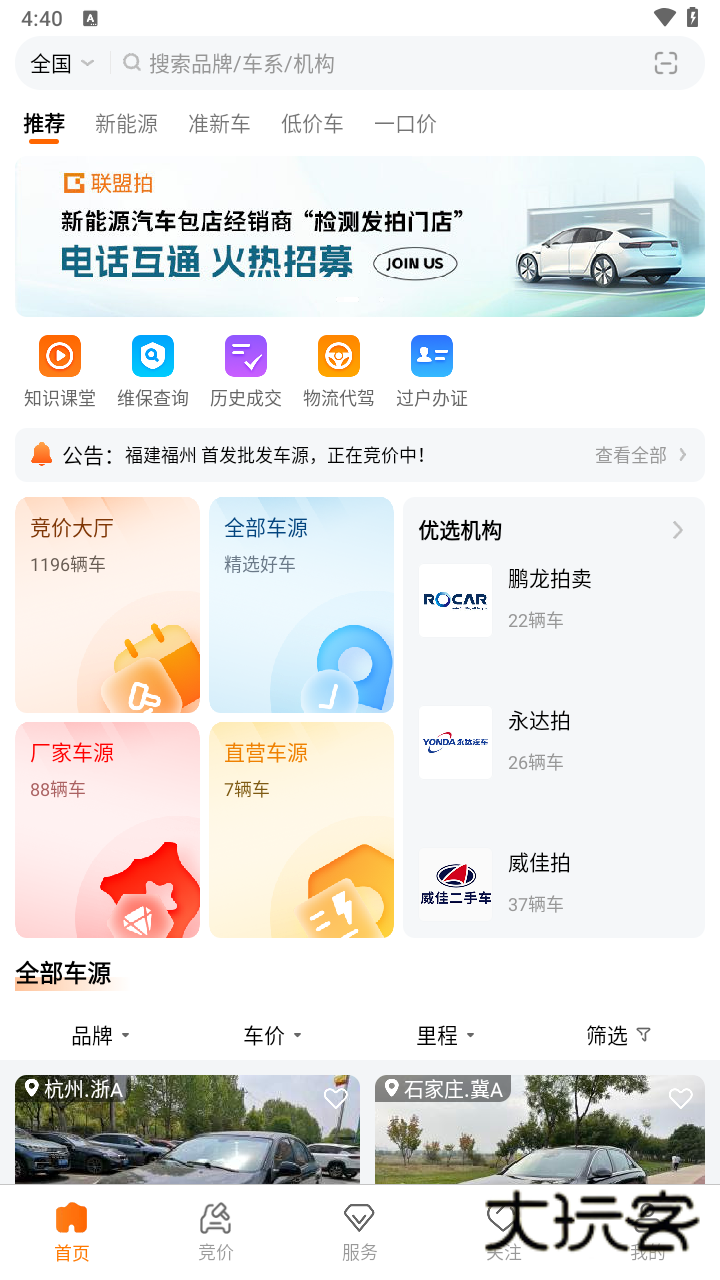Screen dimensions: 720x1280
Task: Switch to the 新能源 tab
Action: (127, 123)
